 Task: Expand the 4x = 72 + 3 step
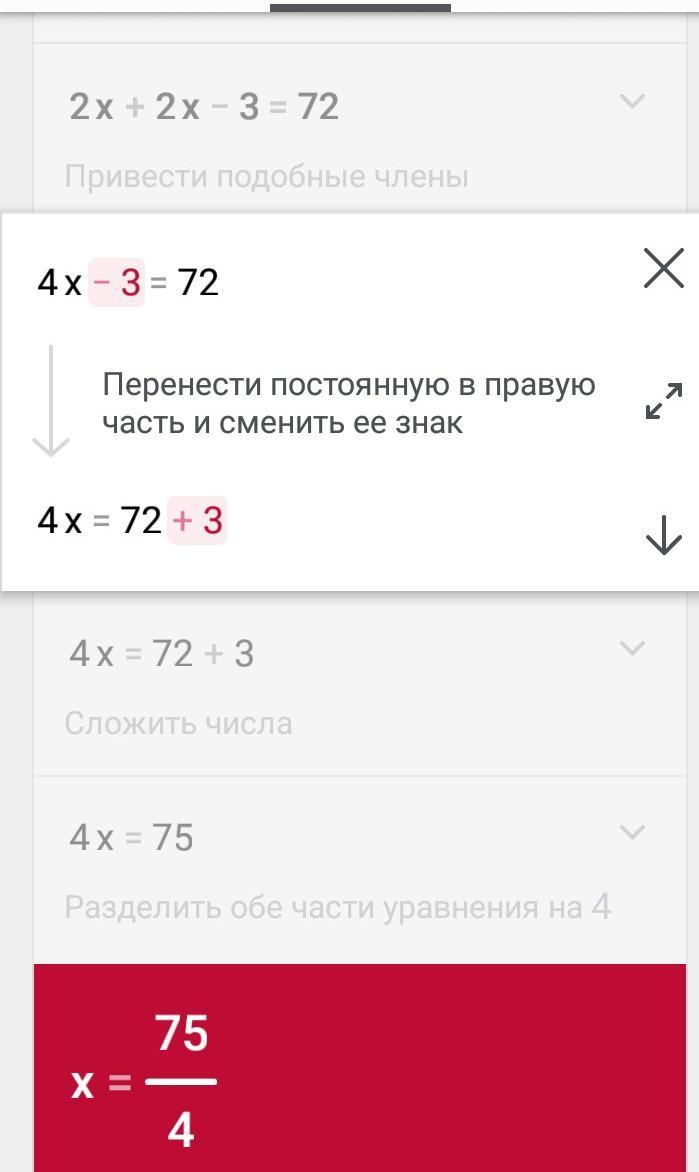tap(631, 648)
